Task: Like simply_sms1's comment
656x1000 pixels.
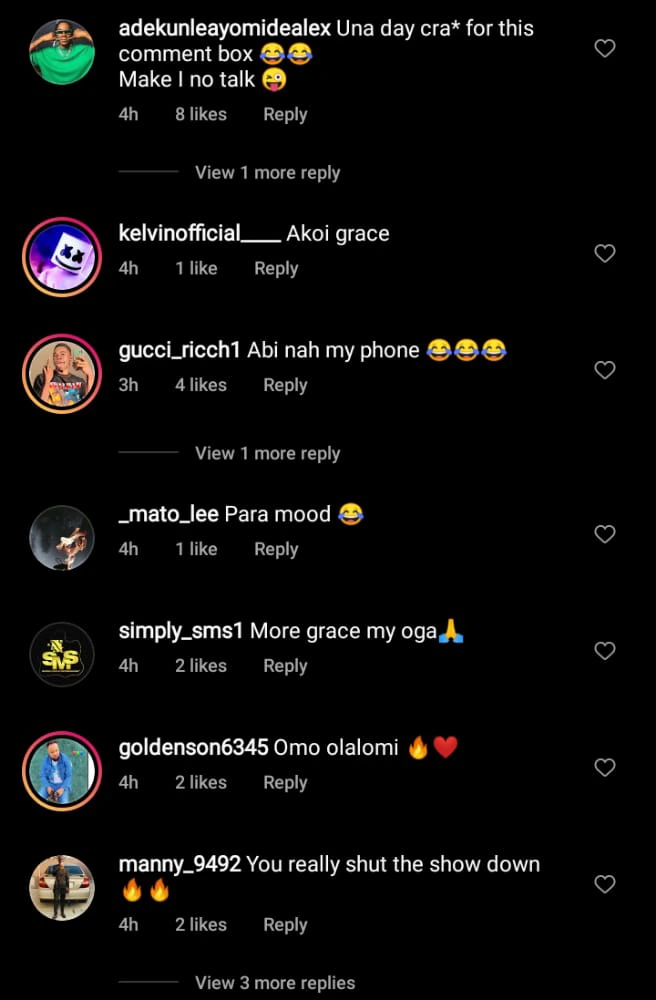Action: [605, 651]
